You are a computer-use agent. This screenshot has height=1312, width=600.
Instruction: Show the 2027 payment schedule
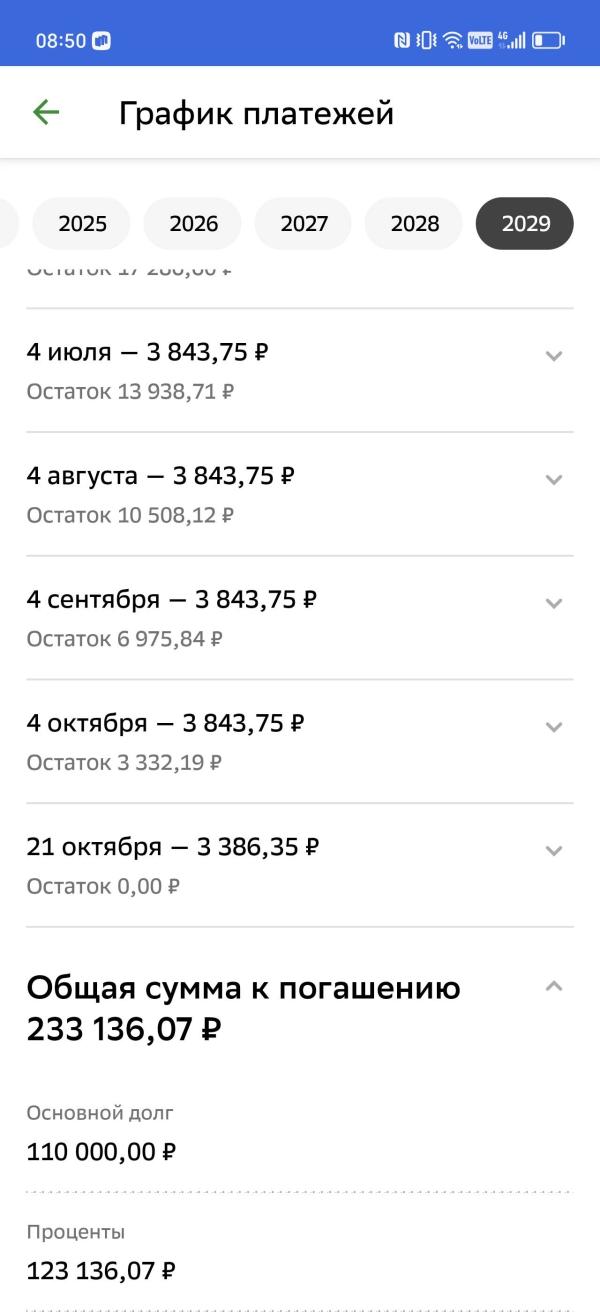[304, 223]
